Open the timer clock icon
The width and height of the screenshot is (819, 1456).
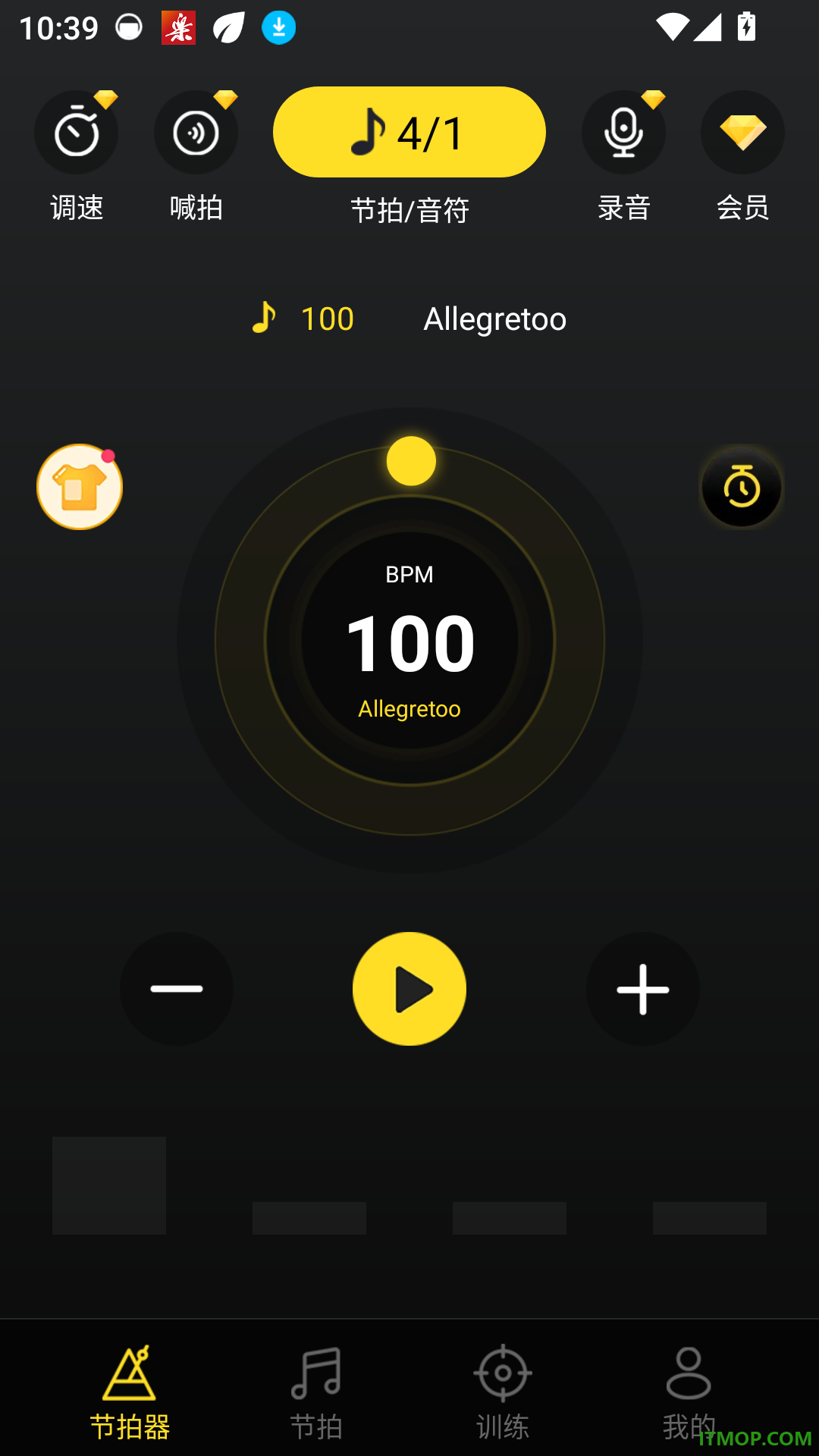coord(742,487)
